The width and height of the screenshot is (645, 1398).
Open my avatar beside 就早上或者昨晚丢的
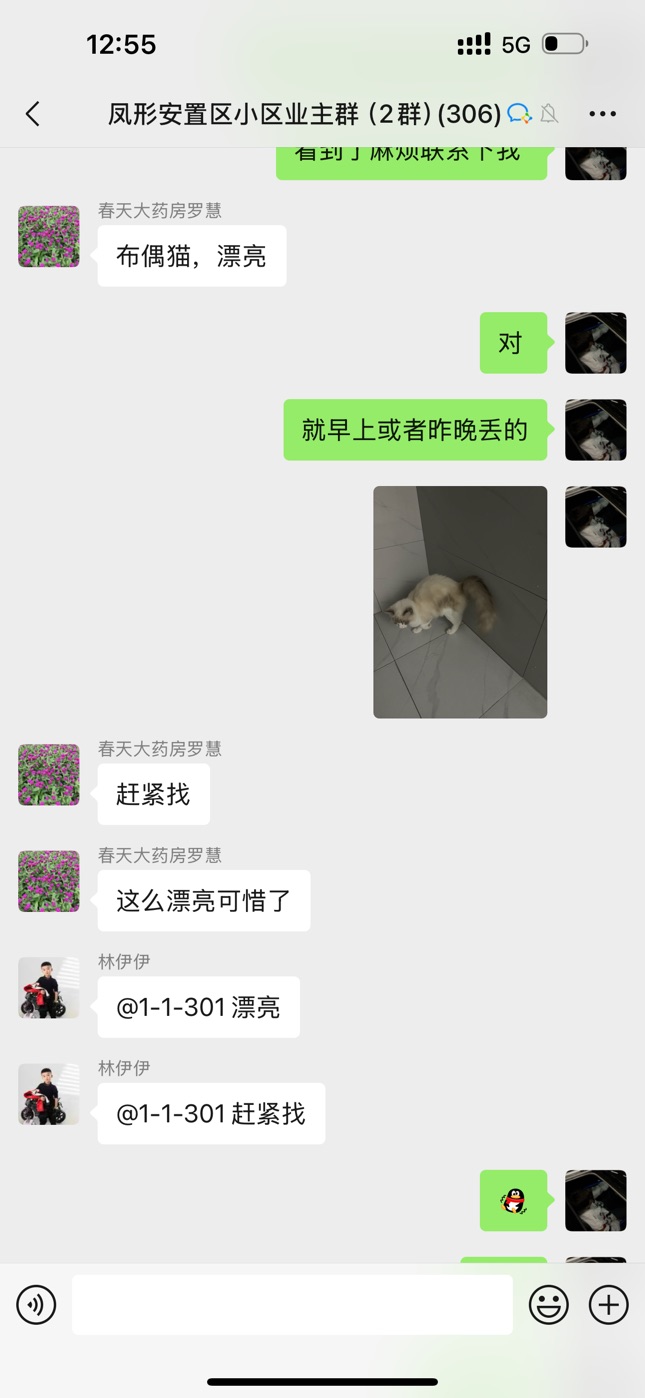coord(595,430)
